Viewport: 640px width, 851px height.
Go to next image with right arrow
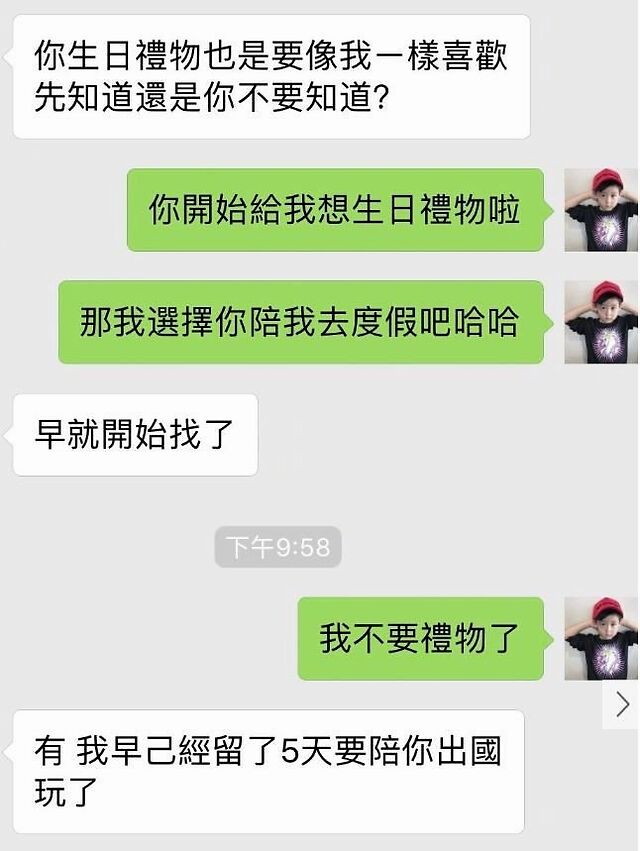pos(623,701)
